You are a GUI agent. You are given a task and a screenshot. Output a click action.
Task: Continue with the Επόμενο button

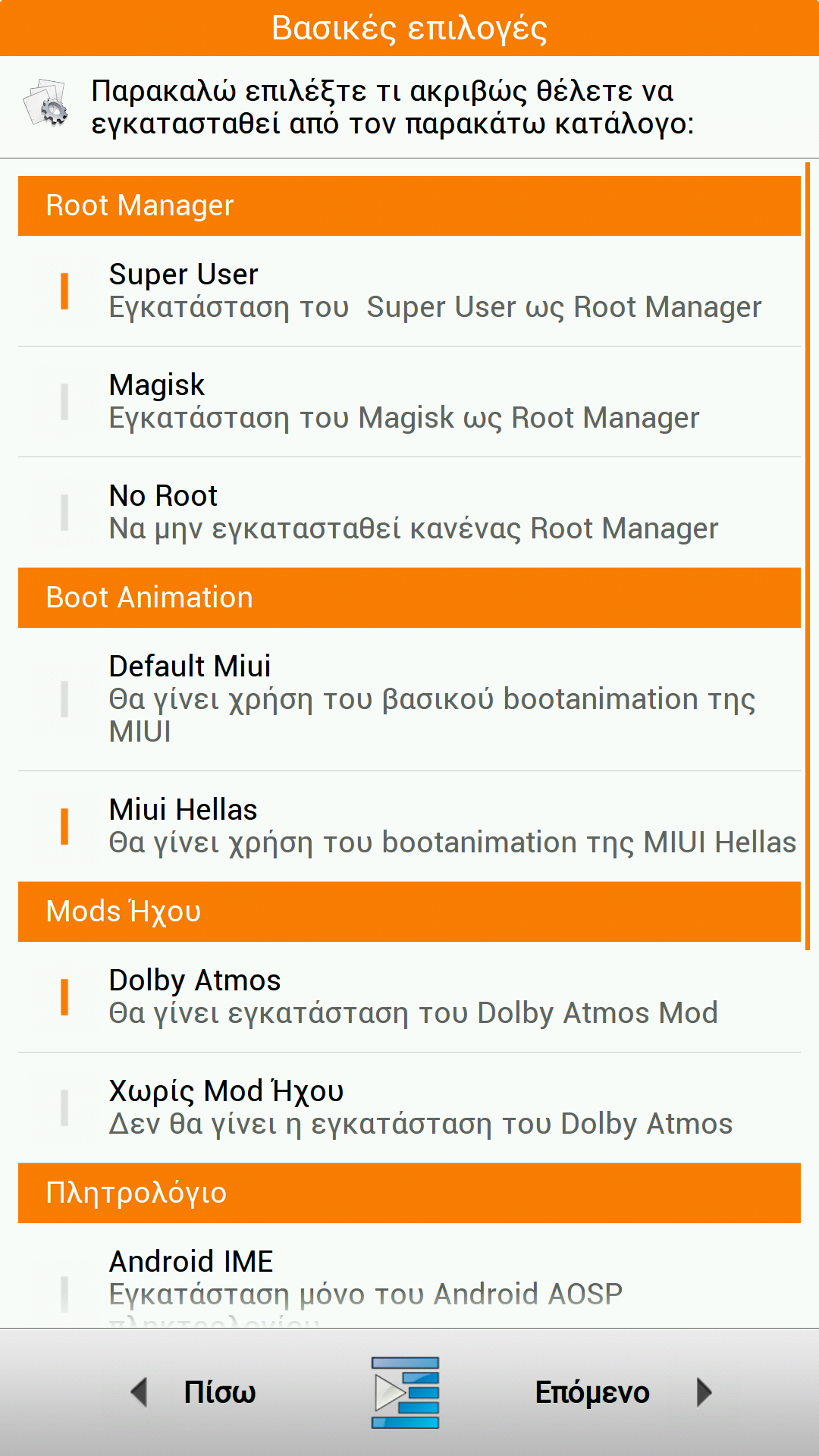pos(623,1392)
